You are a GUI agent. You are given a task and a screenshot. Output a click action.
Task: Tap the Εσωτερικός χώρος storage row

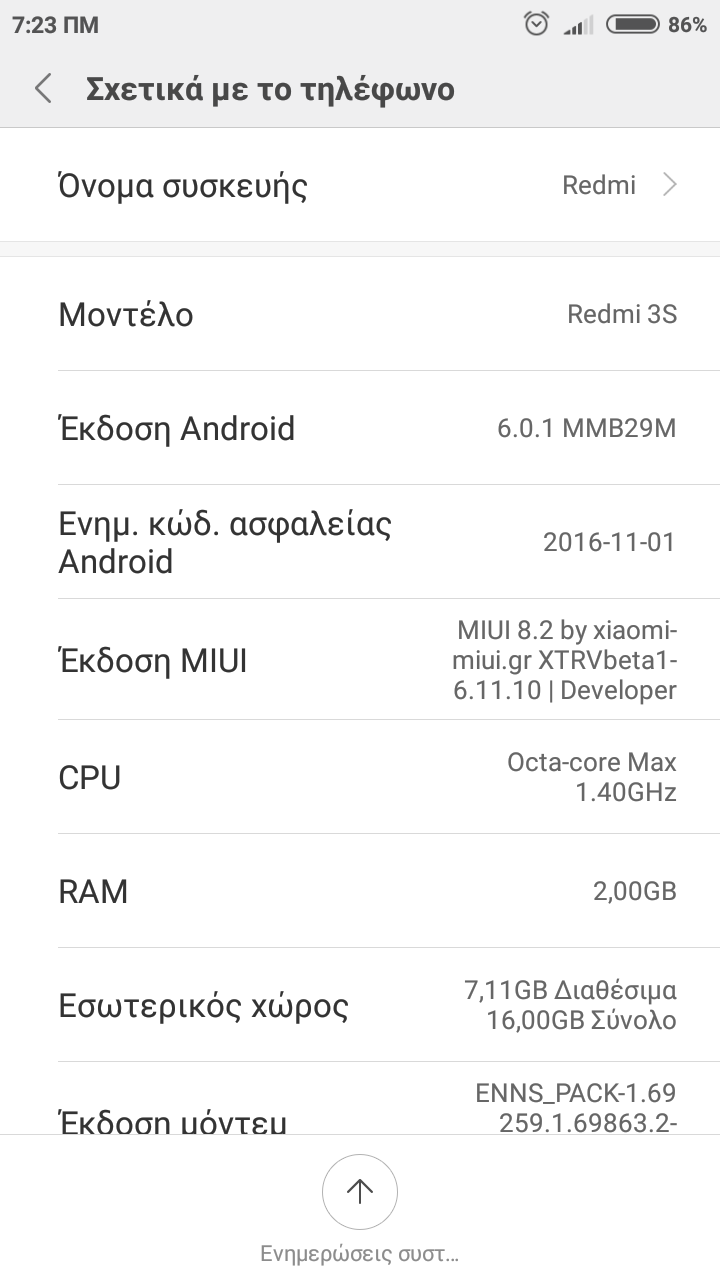click(x=360, y=1005)
